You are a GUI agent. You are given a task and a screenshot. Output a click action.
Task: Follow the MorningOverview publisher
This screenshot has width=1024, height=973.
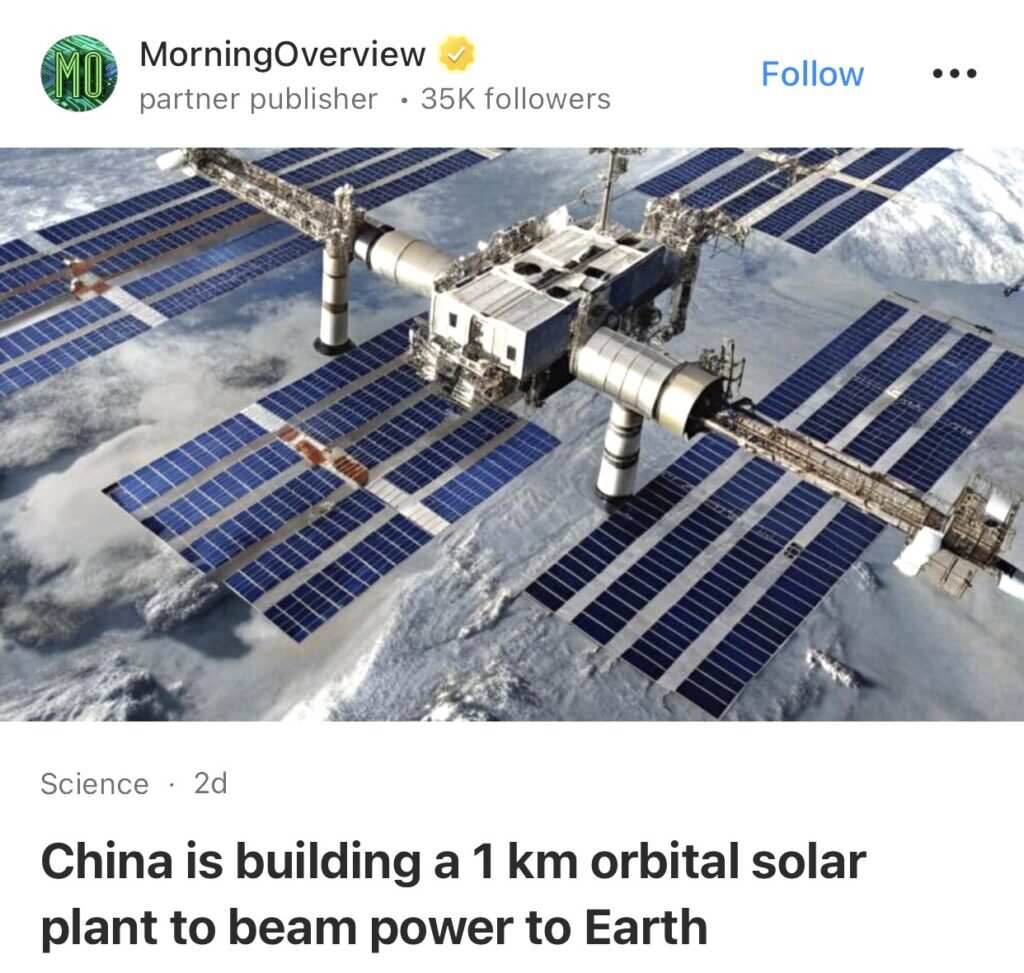(x=811, y=74)
